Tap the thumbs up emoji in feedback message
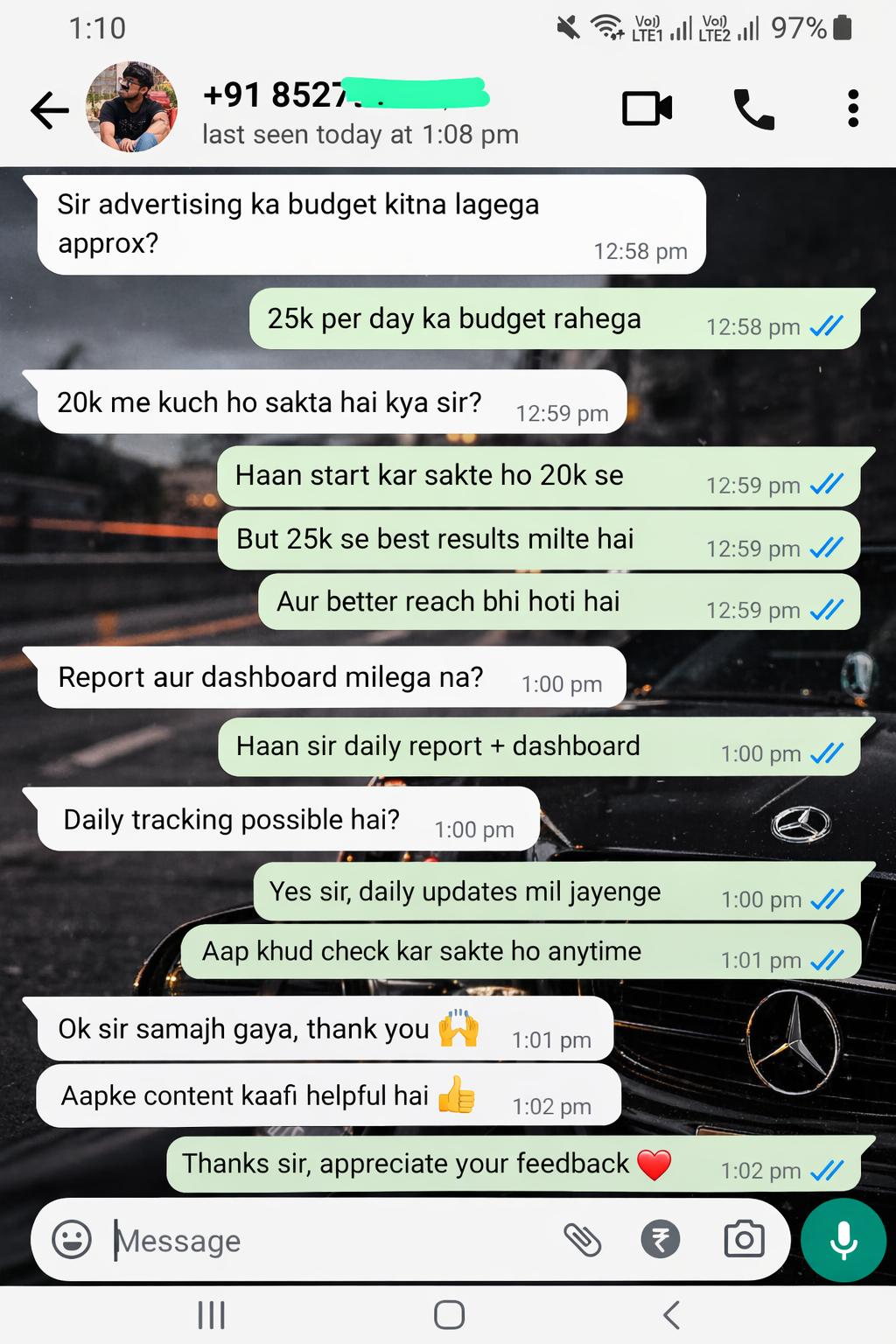Screen dimensions: 896x1344 click(455, 1095)
